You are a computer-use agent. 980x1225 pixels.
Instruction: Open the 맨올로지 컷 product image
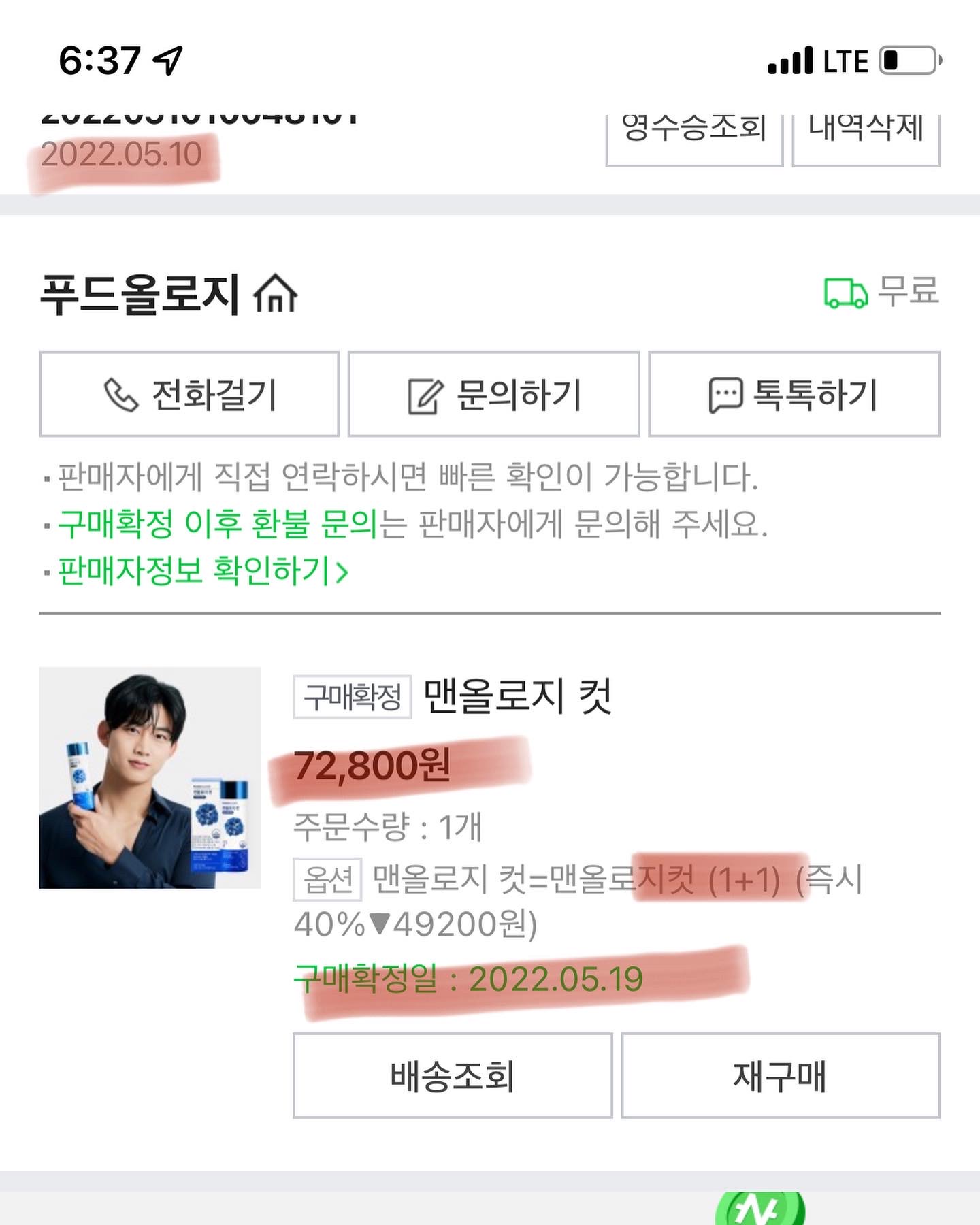tap(150, 777)
